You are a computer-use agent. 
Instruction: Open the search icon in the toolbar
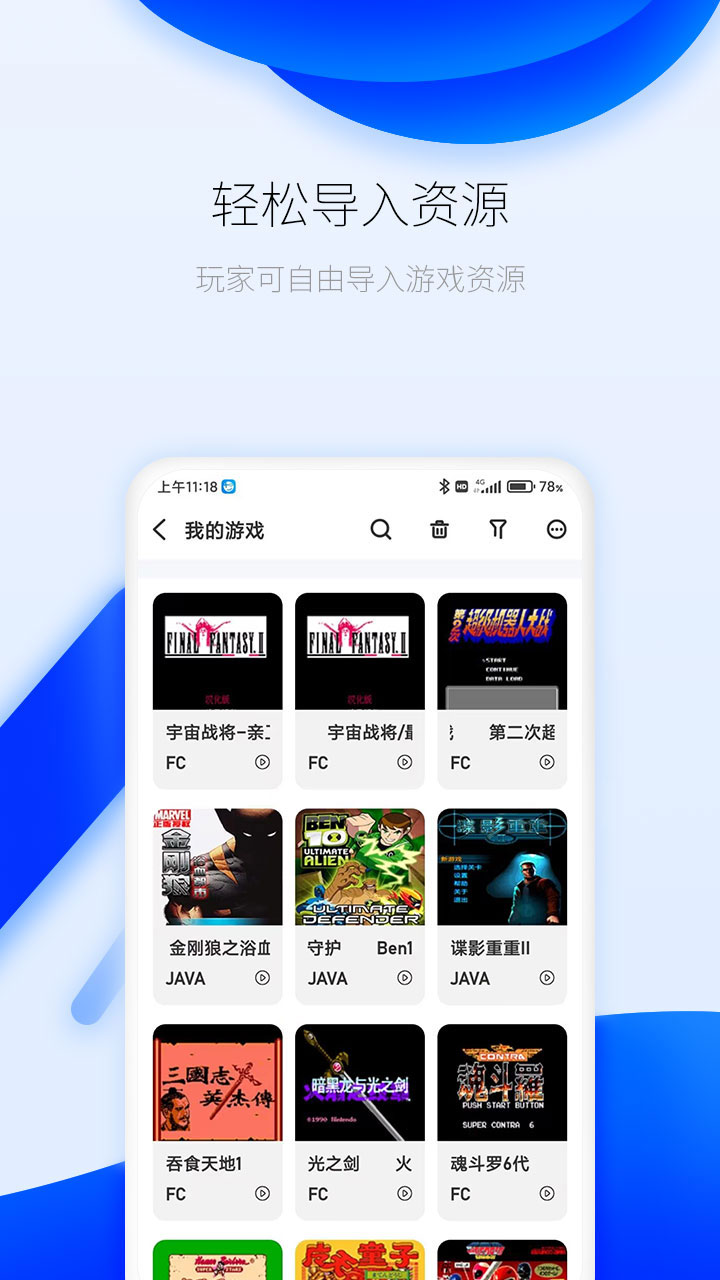(381, 529)
